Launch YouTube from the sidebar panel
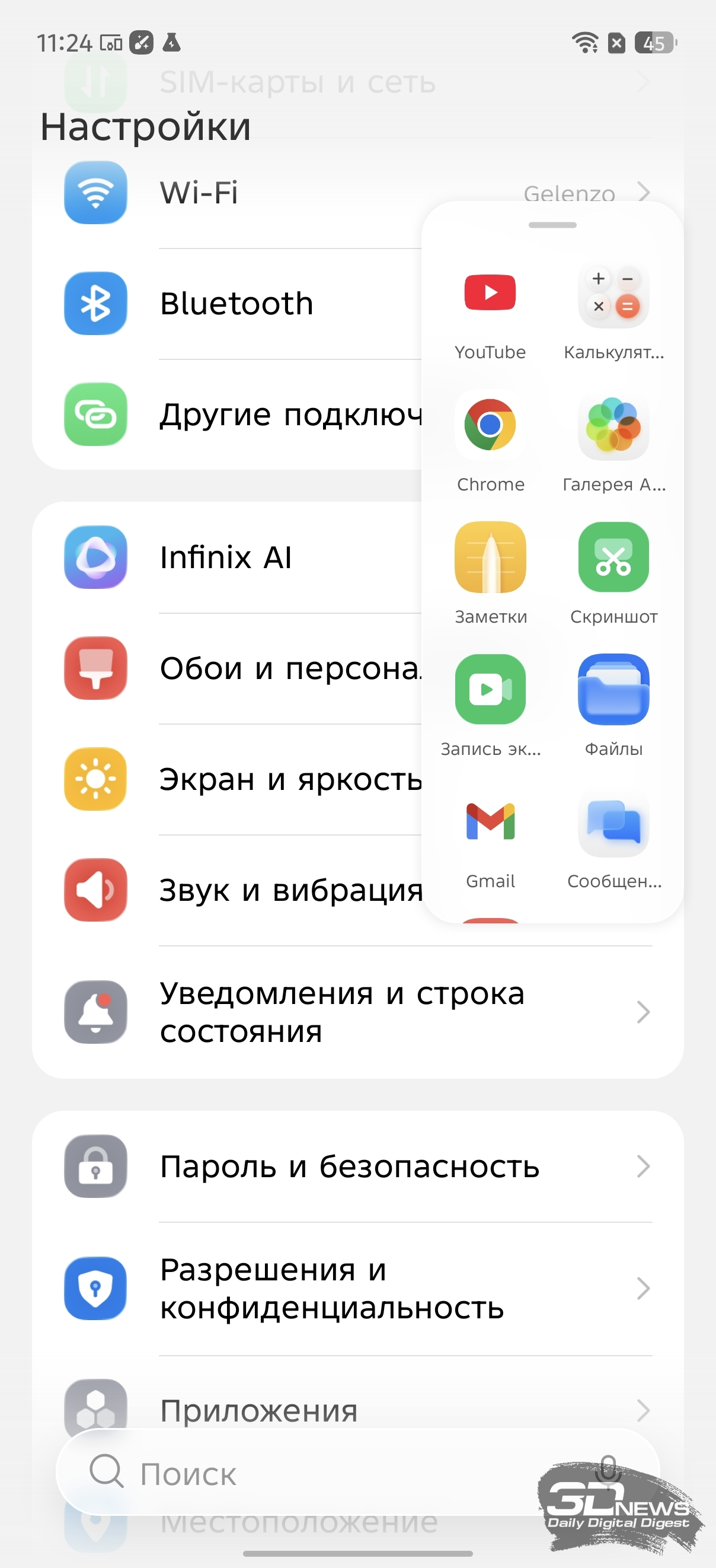 [x=490, y=294]
